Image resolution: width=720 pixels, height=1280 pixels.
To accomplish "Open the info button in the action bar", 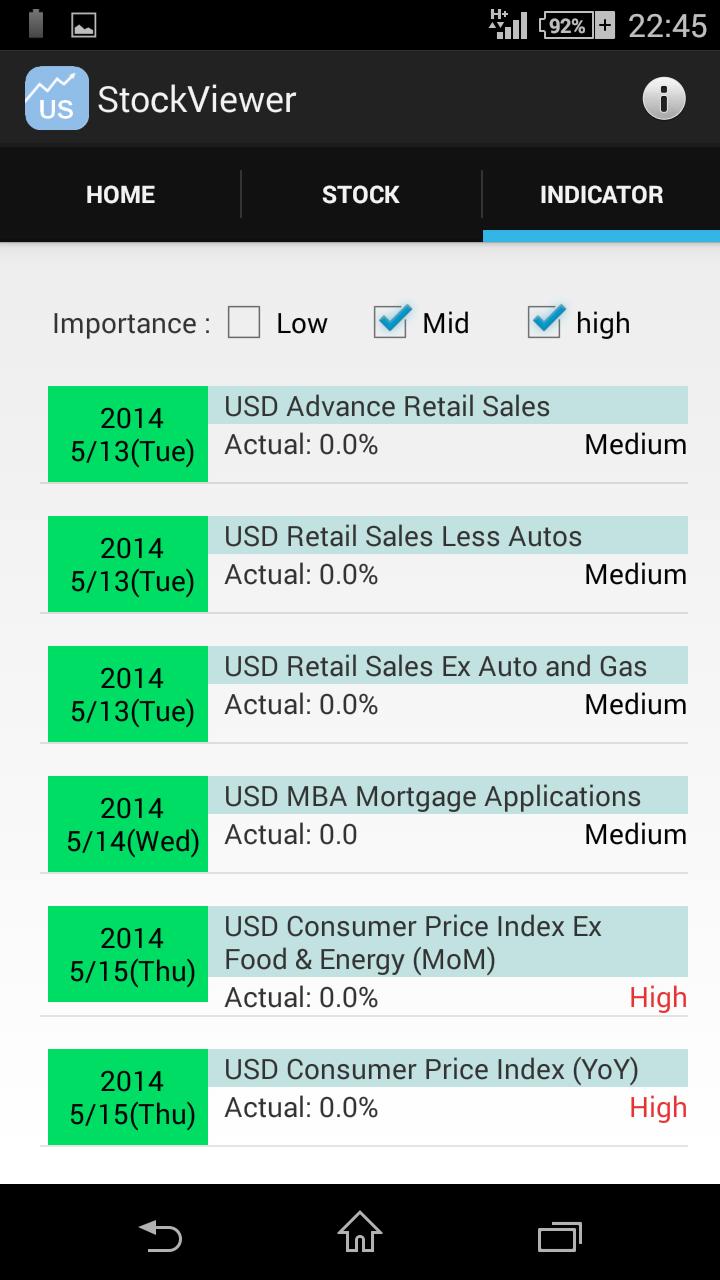I will [666, 97].
